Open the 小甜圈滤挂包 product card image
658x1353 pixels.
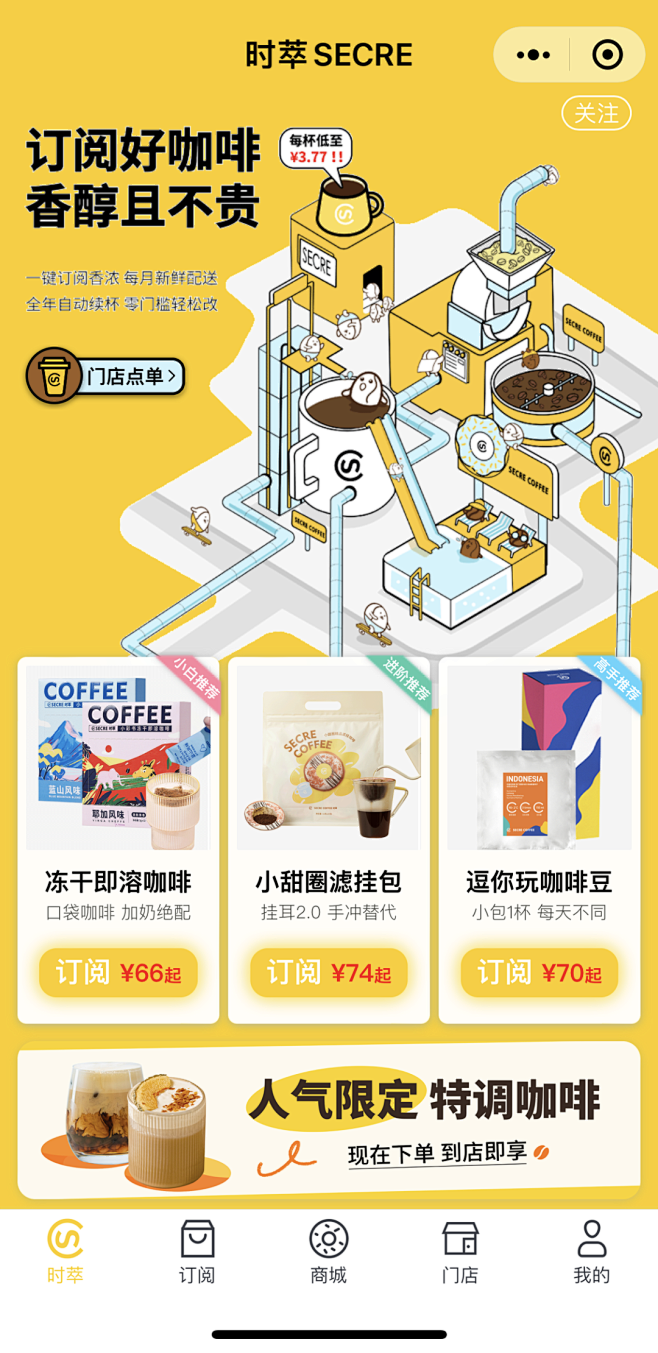coord(329,758)
